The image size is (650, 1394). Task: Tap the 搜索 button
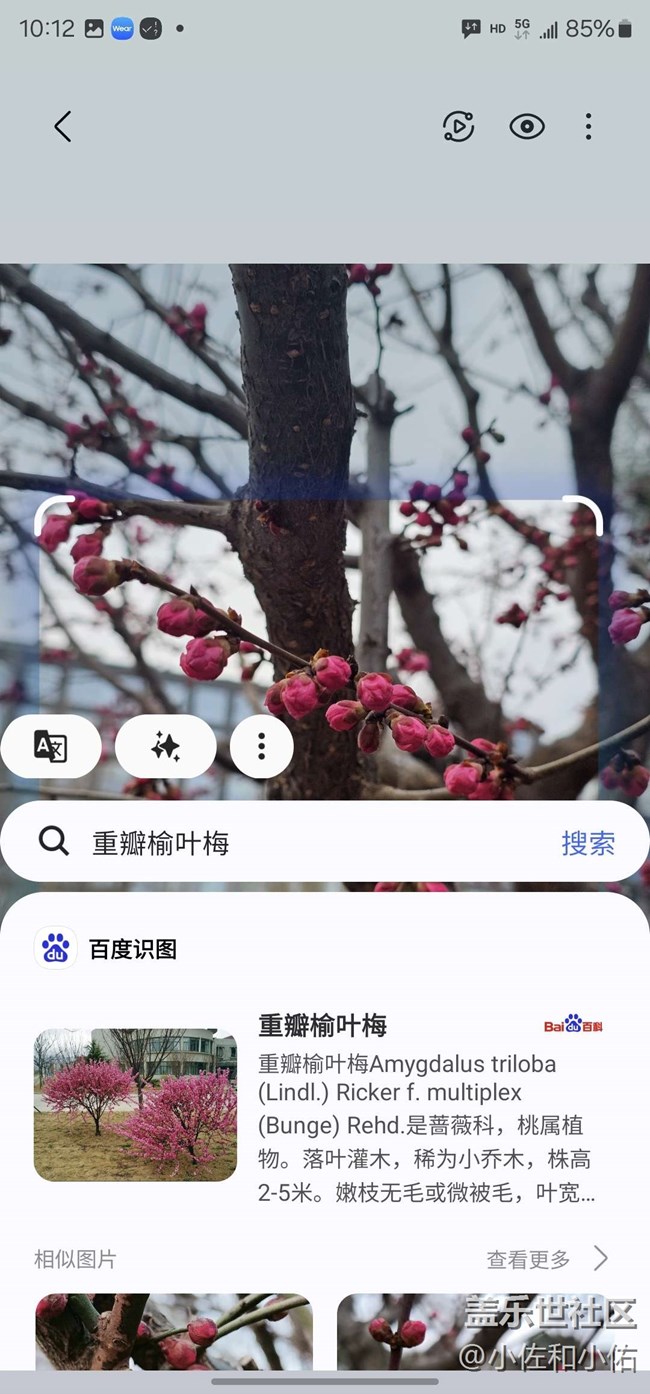click(x=588, y=843)
